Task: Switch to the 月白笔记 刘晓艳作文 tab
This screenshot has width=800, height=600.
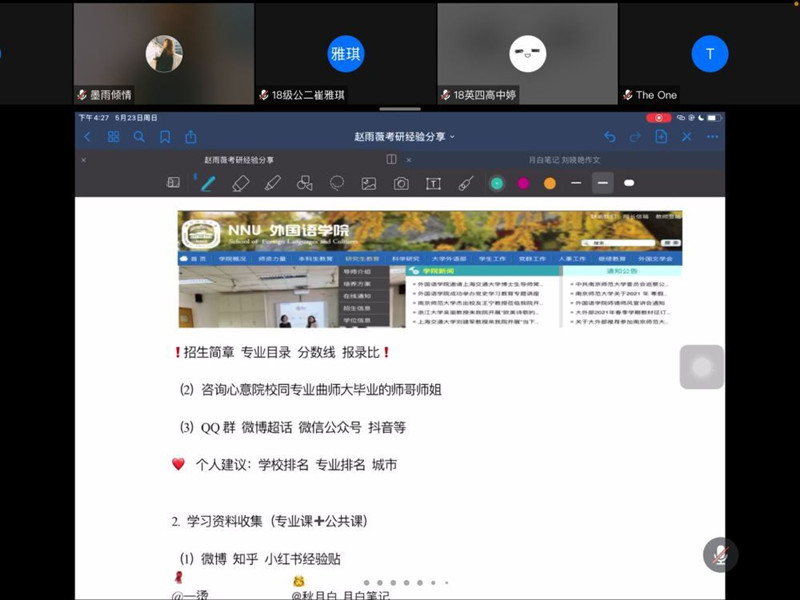Action: [x=564, y=160]
